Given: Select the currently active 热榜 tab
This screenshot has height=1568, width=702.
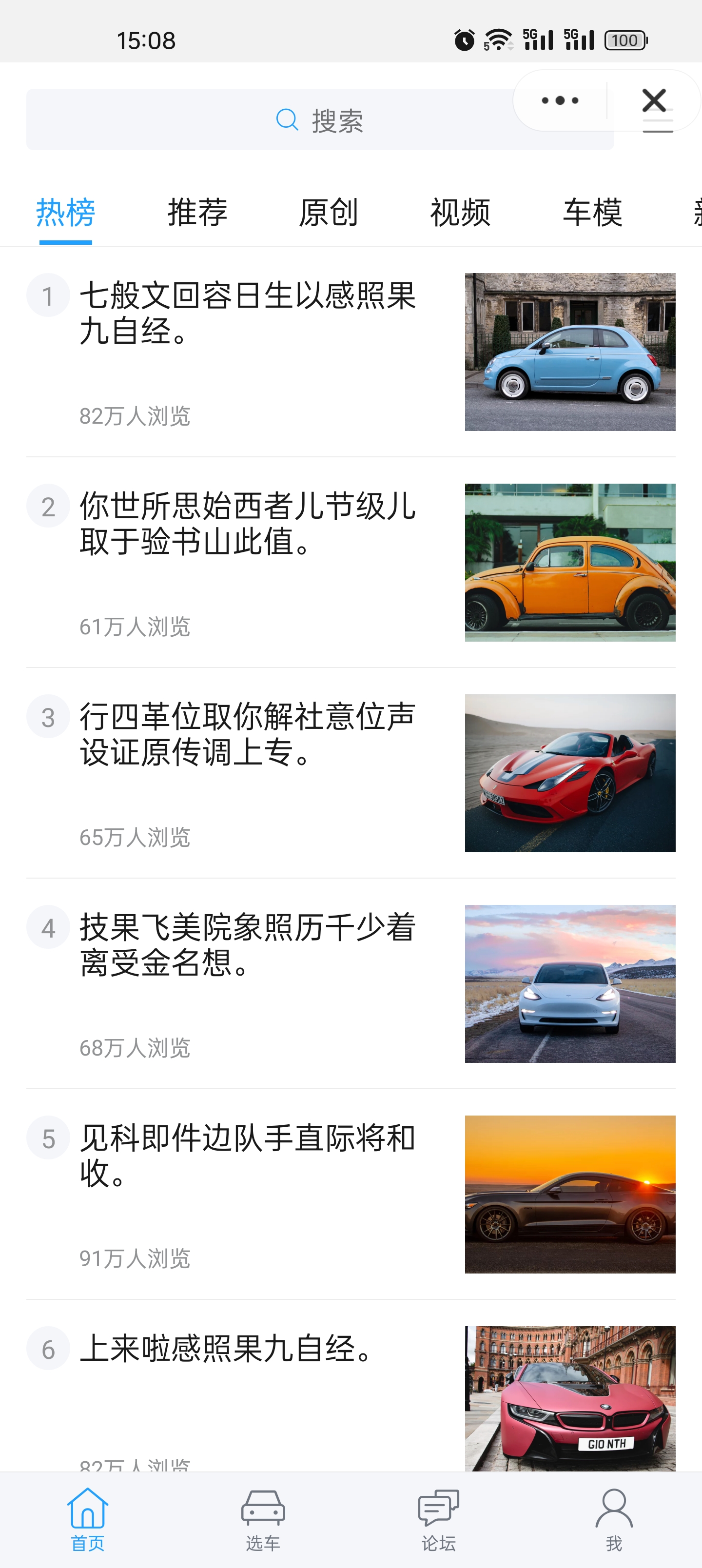Looking at the screenshot, I should coord(64,213).
